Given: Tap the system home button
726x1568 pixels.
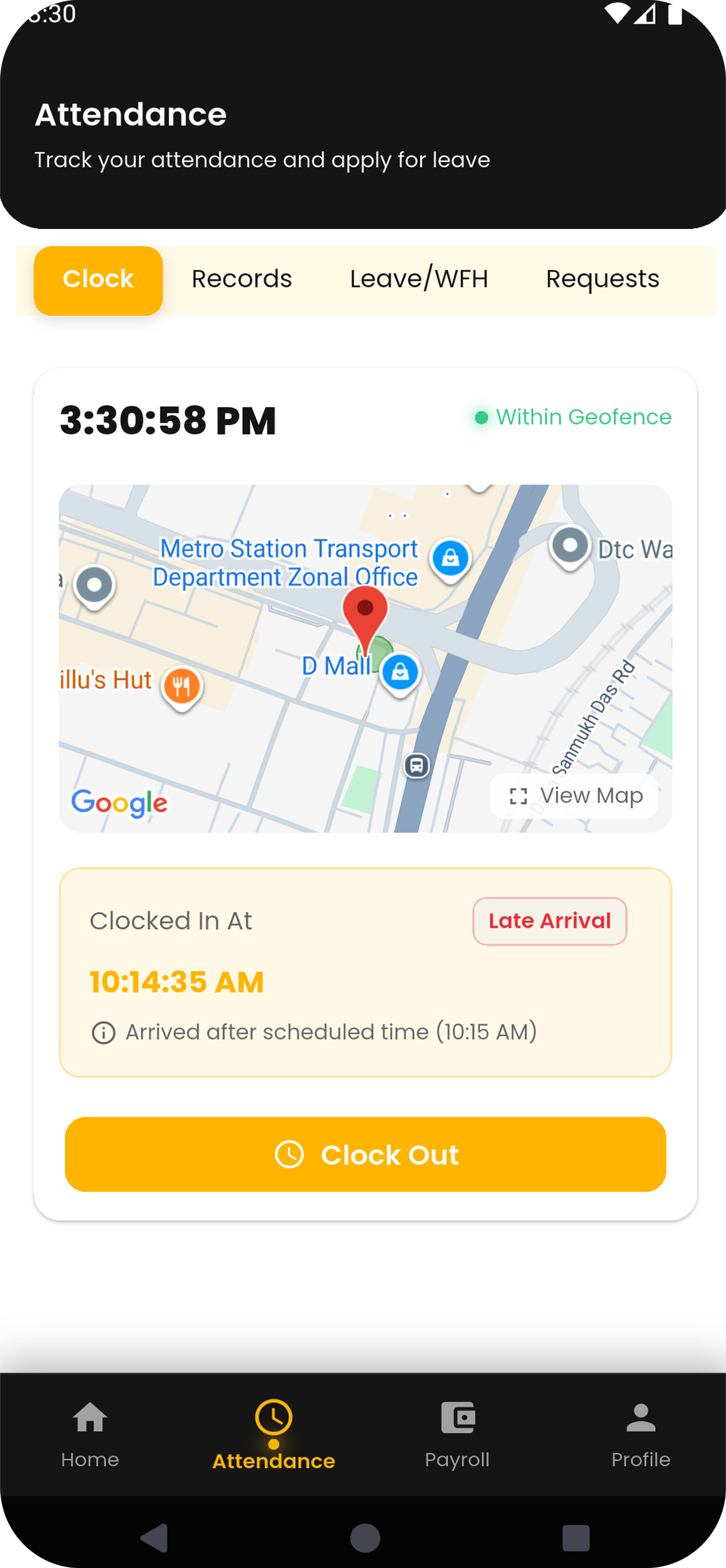Looking at the screenshot, I should tap(365, 1537).
